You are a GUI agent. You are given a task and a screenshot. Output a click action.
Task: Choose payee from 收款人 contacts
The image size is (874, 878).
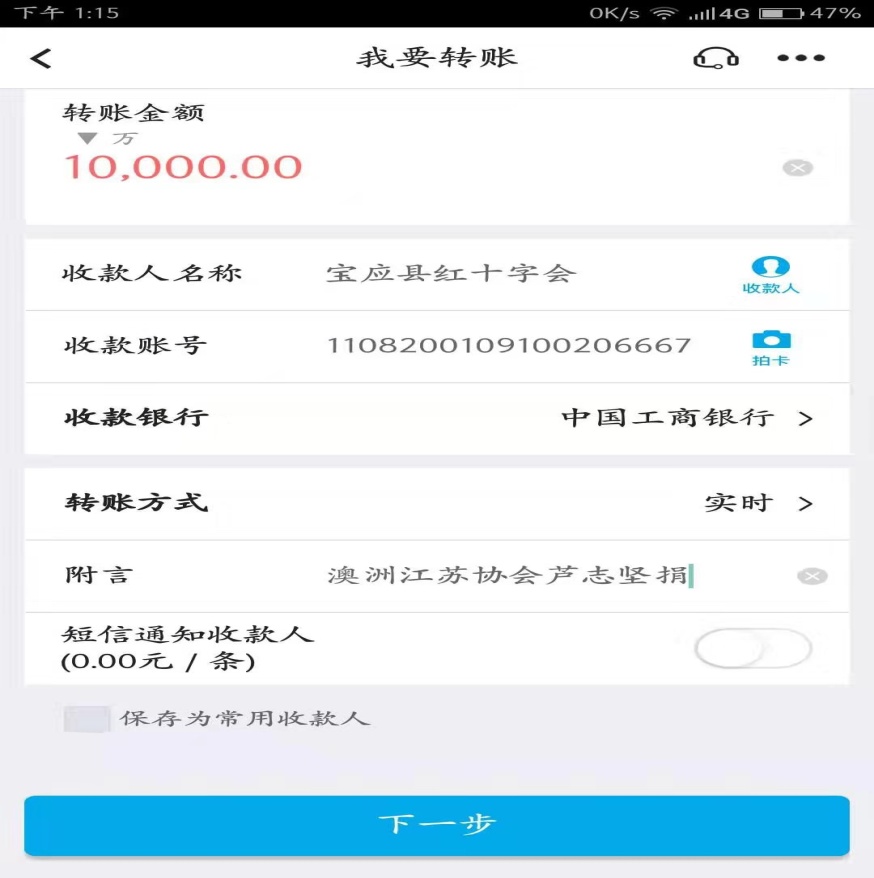(770, 275)
